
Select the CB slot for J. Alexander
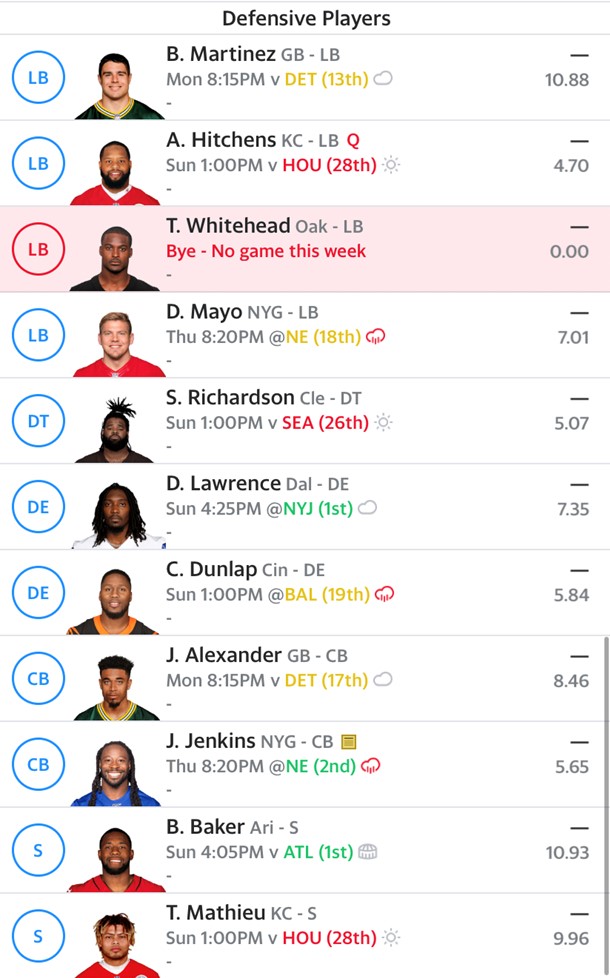pyautogui.click(x=38, y=679)
